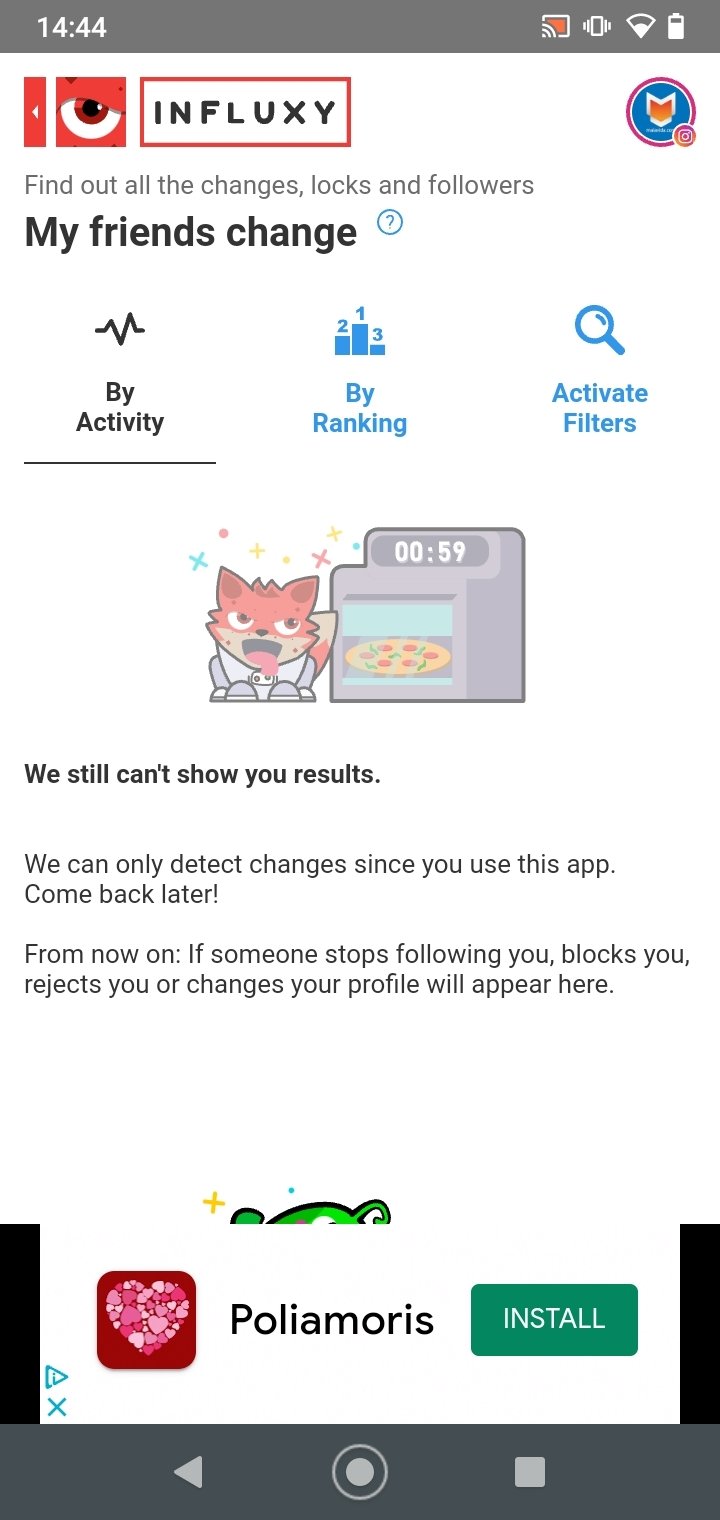Install the Poliamoris app

pyautogui.click(x=554, y=1320)
